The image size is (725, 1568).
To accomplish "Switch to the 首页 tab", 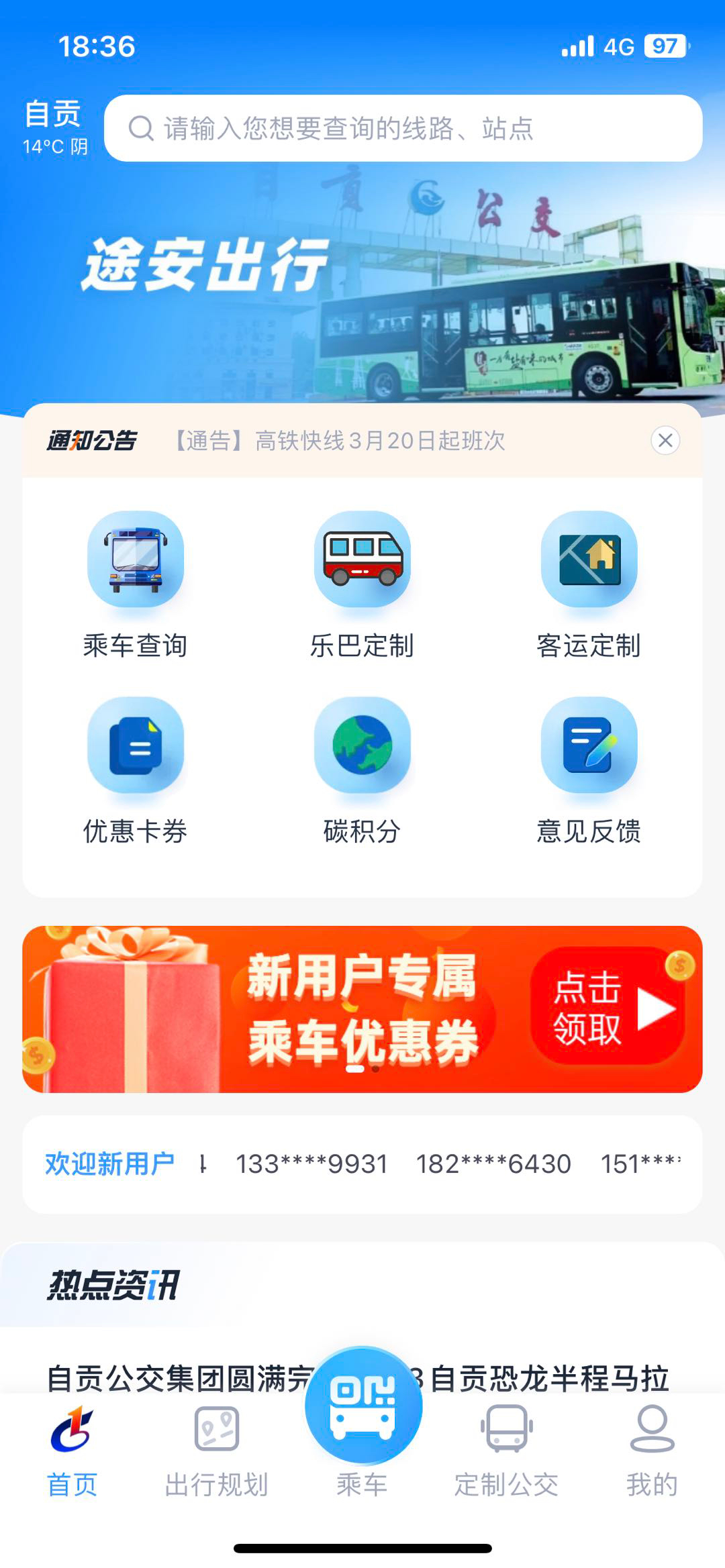I will 72,1450.
